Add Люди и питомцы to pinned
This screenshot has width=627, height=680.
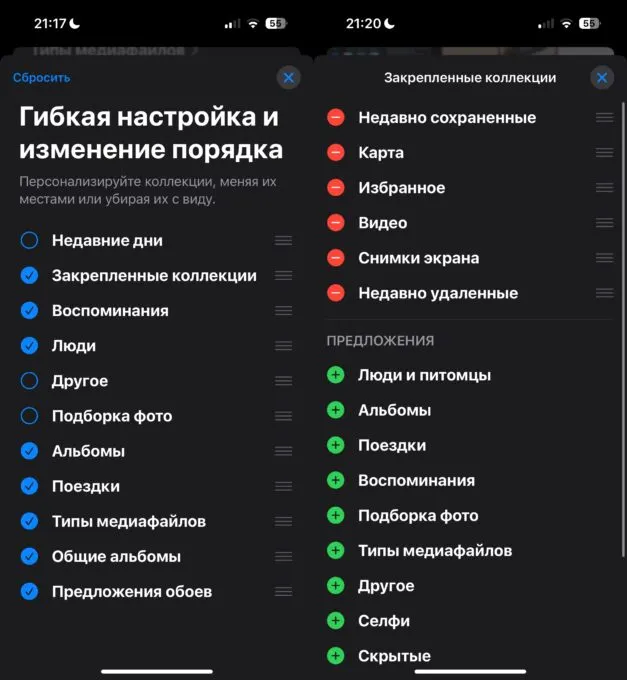click(x=336, y=375)
